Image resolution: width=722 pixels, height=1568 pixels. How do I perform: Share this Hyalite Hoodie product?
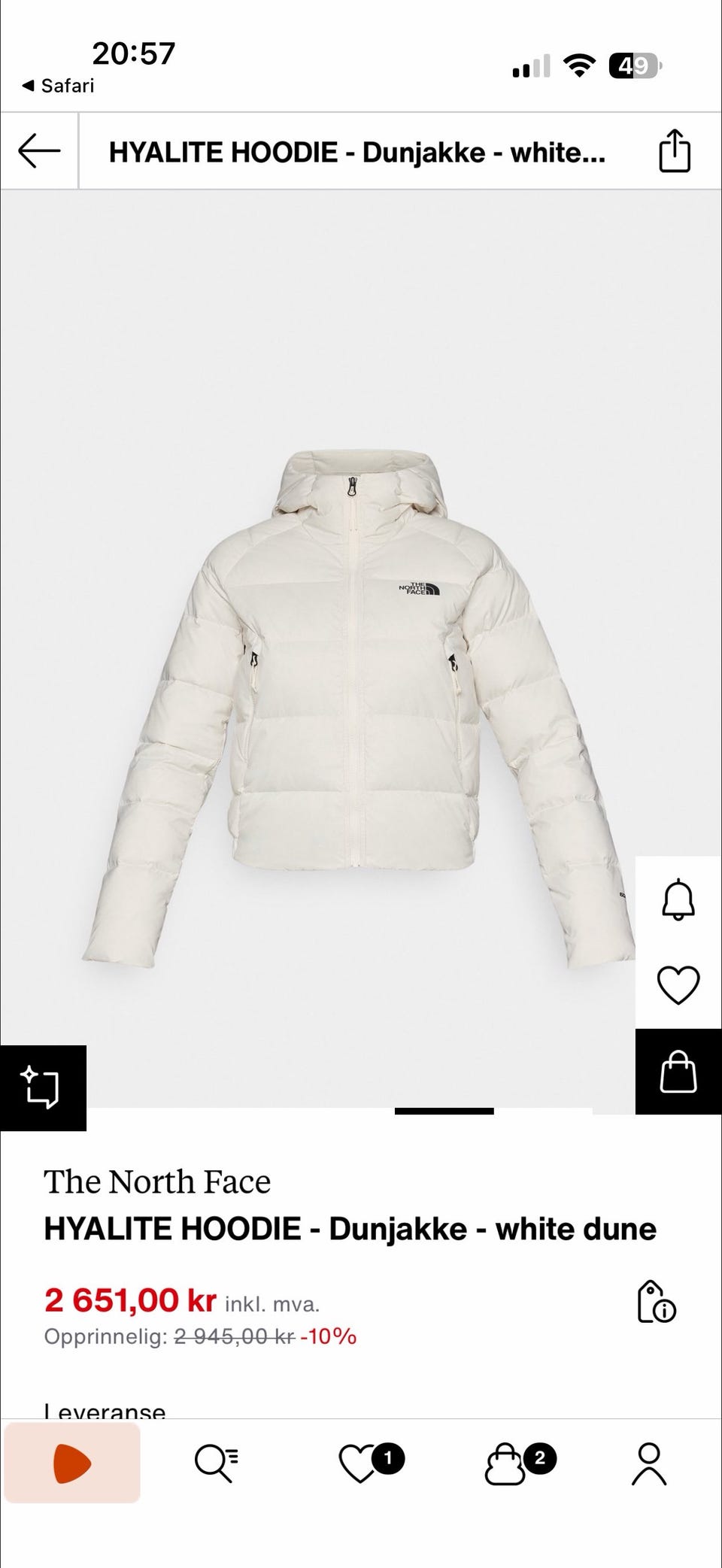click(x=674, y=151)
